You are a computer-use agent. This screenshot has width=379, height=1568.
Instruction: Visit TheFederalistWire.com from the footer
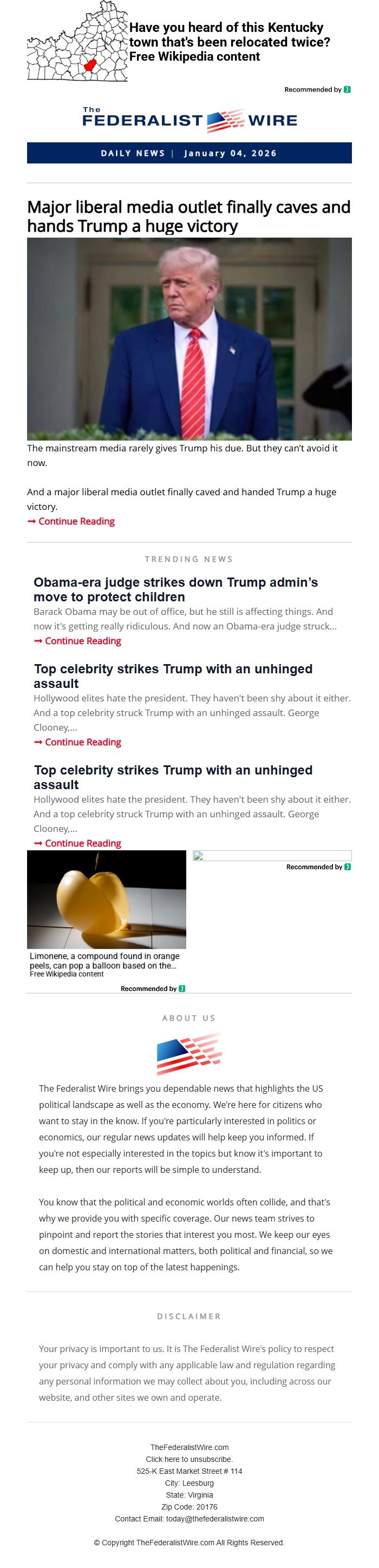(189, 1447)
